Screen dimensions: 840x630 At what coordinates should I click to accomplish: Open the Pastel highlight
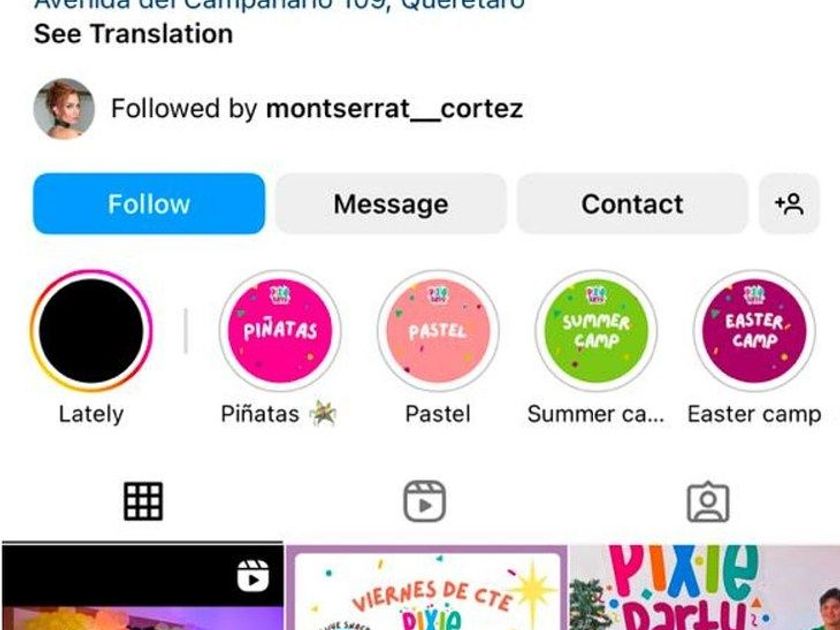tap(437, 331)
